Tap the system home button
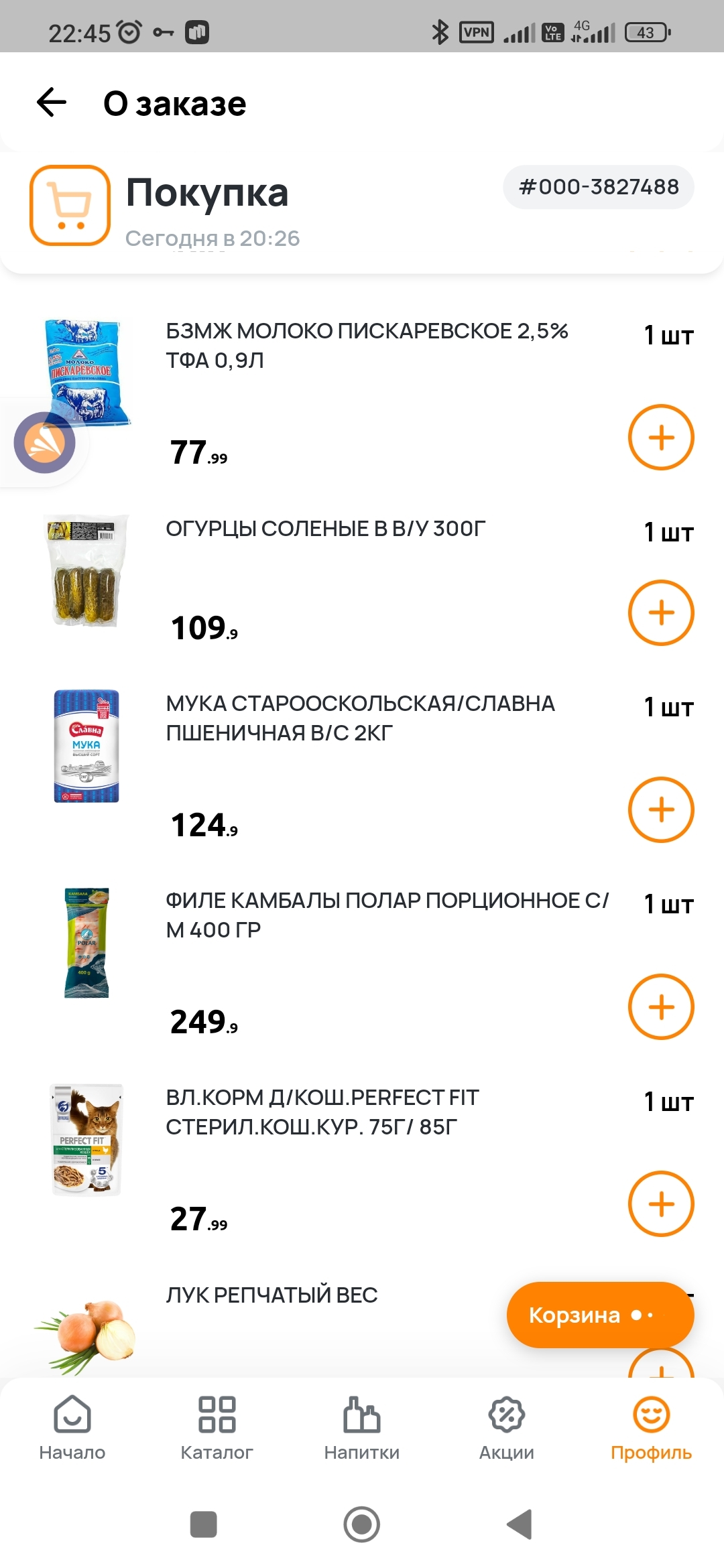The height and width of the screenshot is (1568, 724). click(x=362, y=1524)
